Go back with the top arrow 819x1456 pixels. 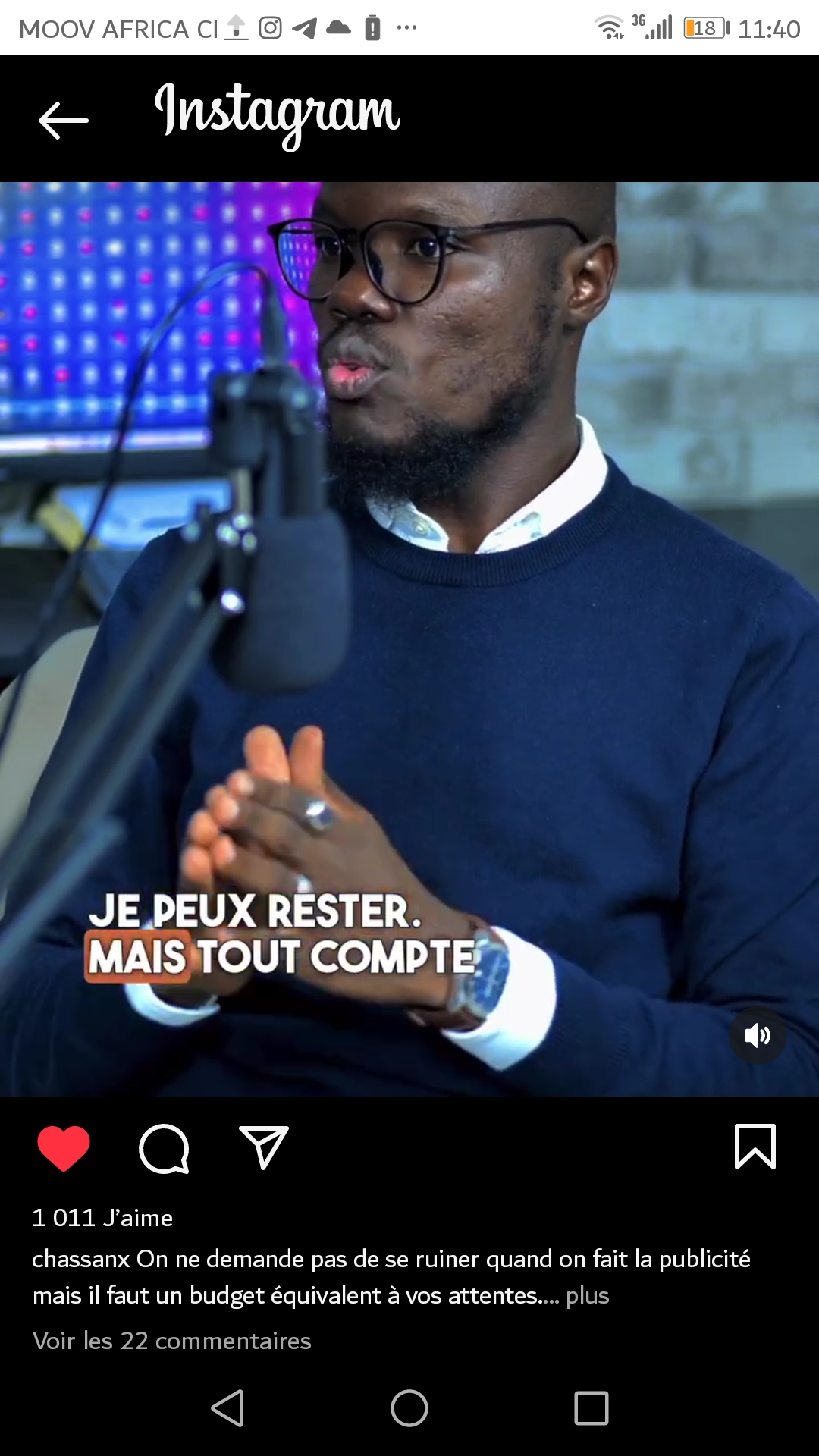pyautogui.click(x=64, y=120)
